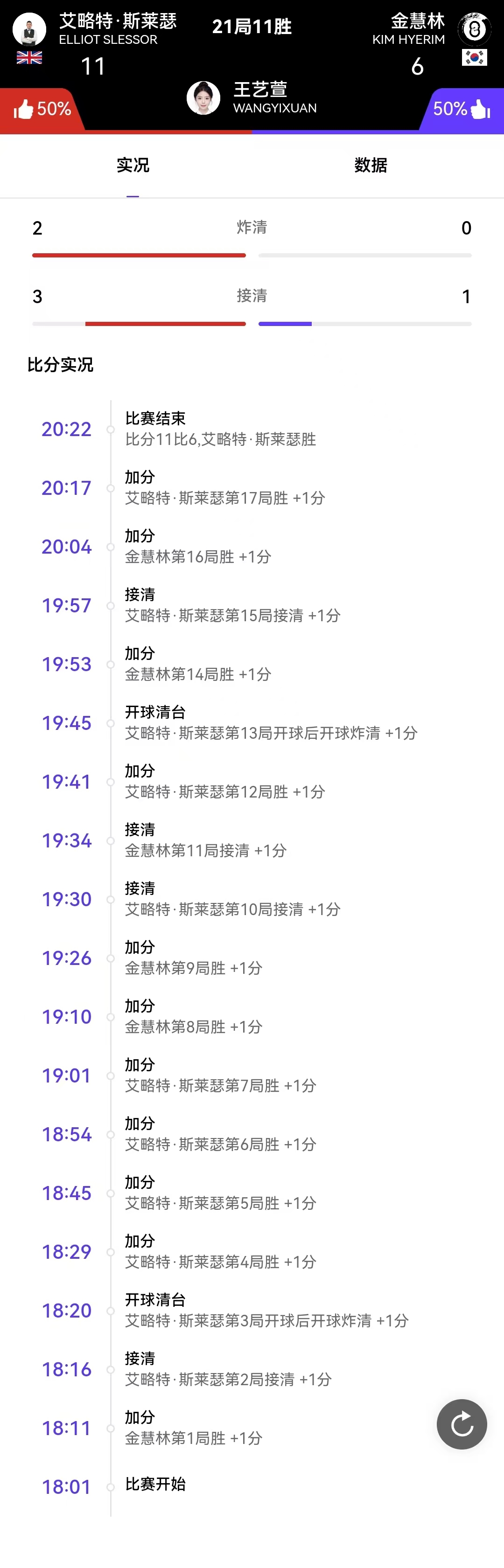Select the 实况 tab

[133, 165]
